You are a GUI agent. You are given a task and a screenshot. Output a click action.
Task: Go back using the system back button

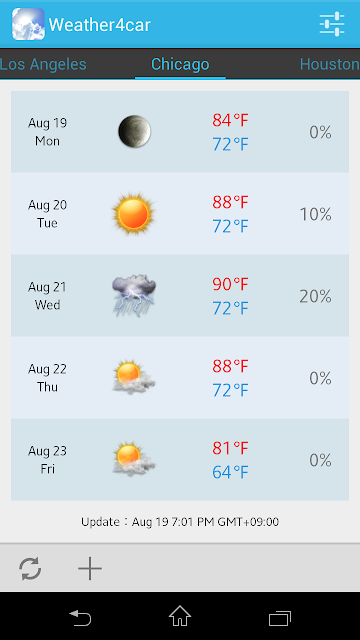pos(80,617)
